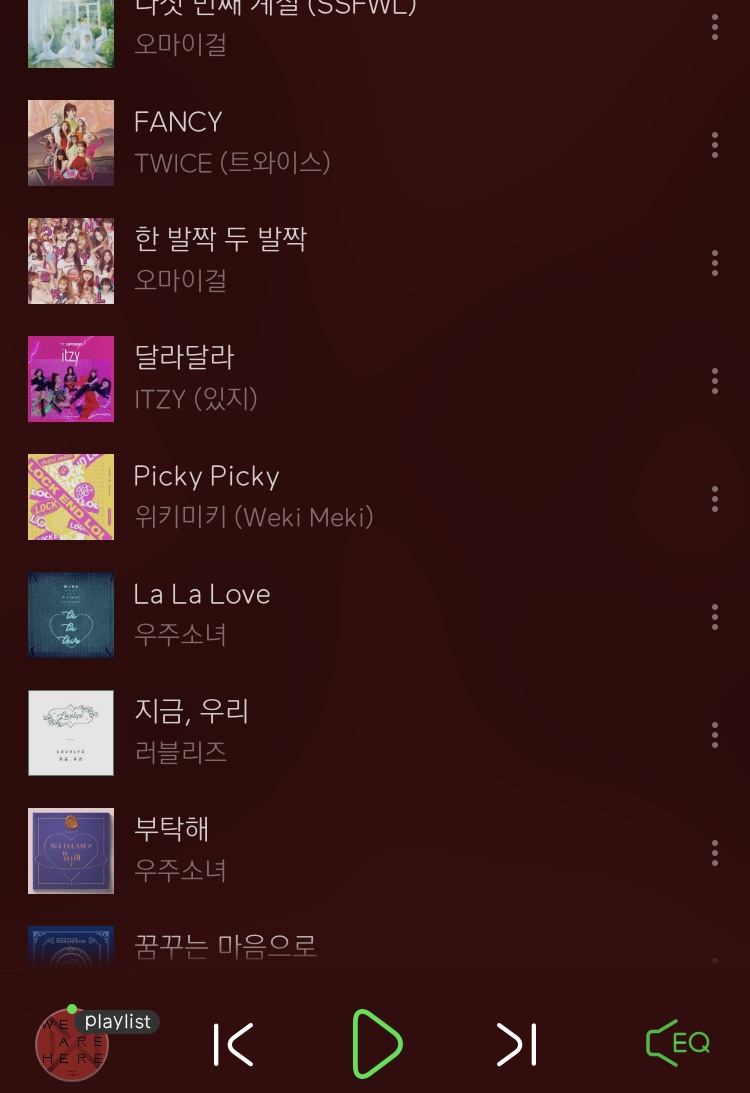Image resolution: width=750 pixels, height=1093 pixels.
Task: Open options for La La Love
Action: 715,617
